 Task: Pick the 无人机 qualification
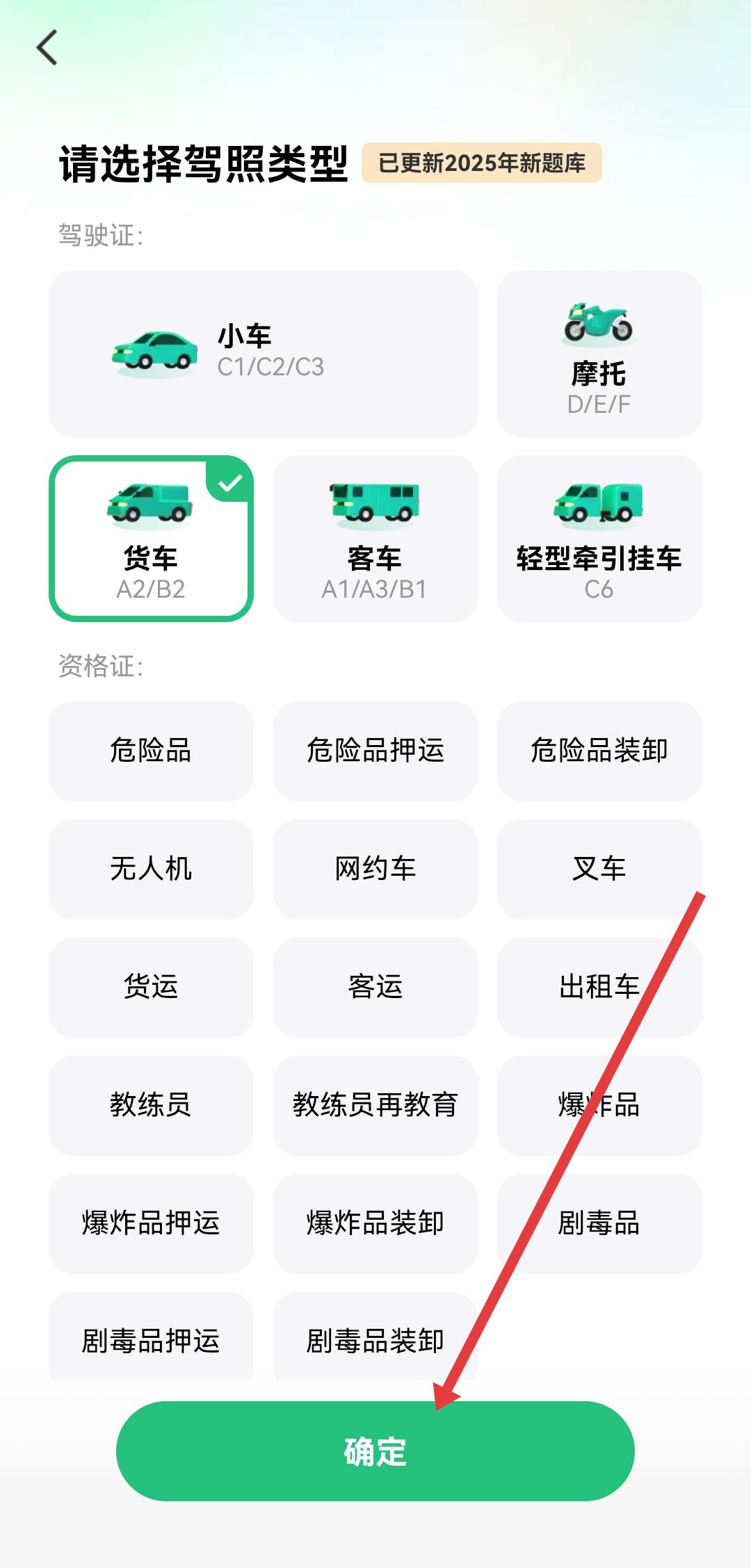pos(151,869)
